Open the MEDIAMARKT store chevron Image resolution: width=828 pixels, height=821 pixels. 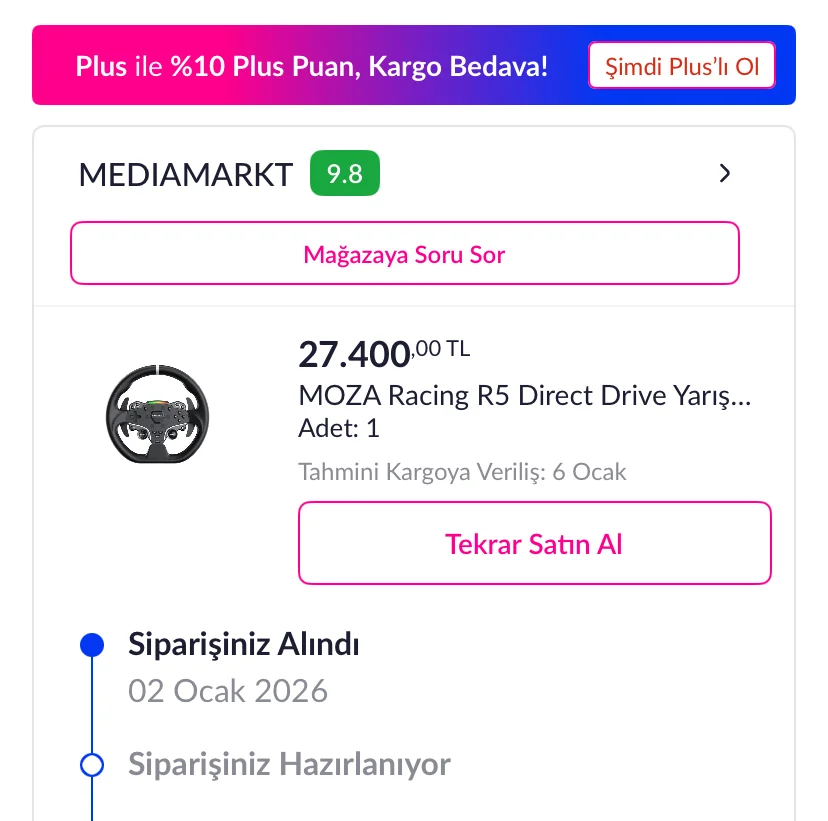point(725,174)
